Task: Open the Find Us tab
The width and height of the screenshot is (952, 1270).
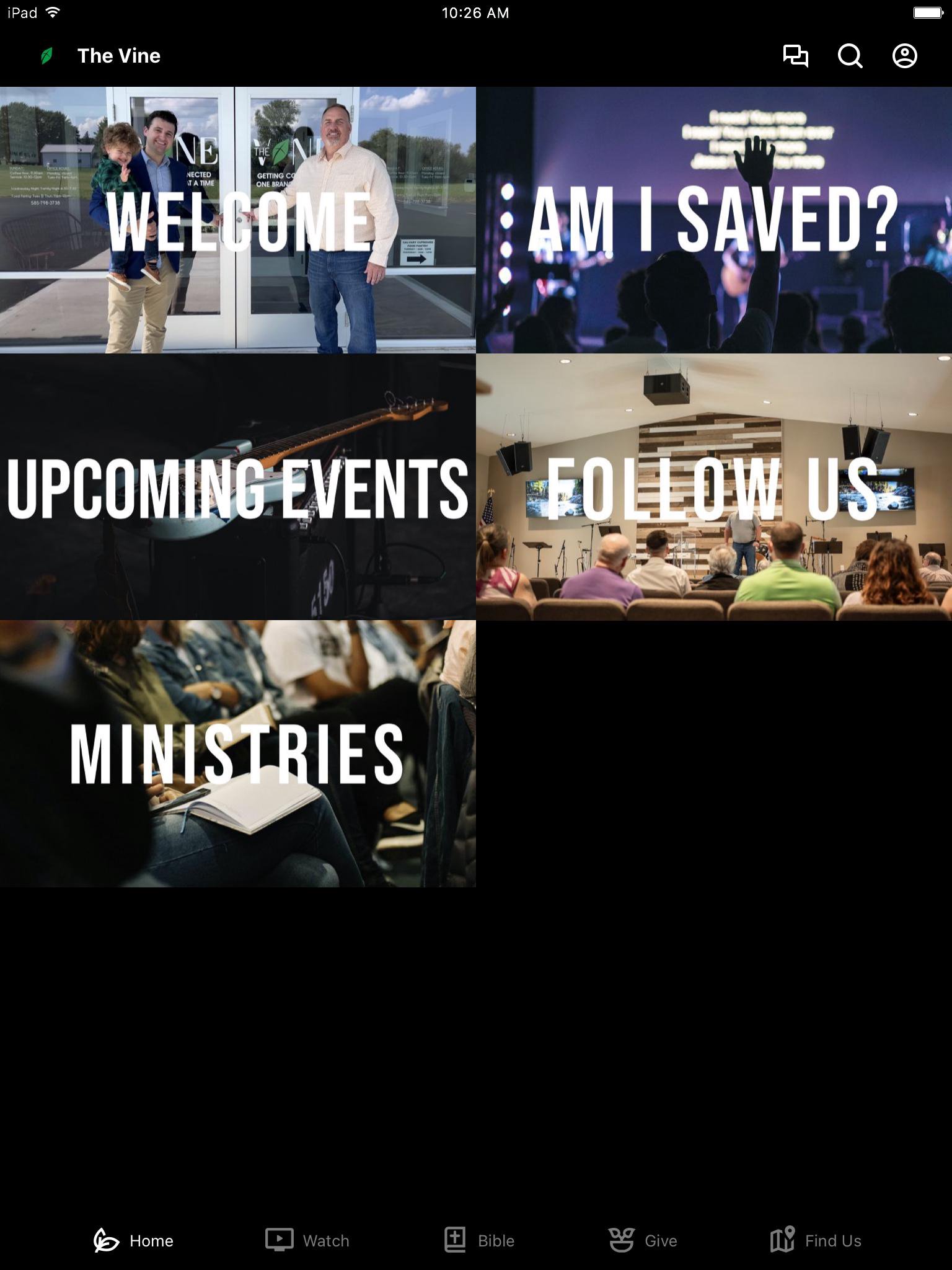Action: pyautogui.click(x=816, y=1240)
